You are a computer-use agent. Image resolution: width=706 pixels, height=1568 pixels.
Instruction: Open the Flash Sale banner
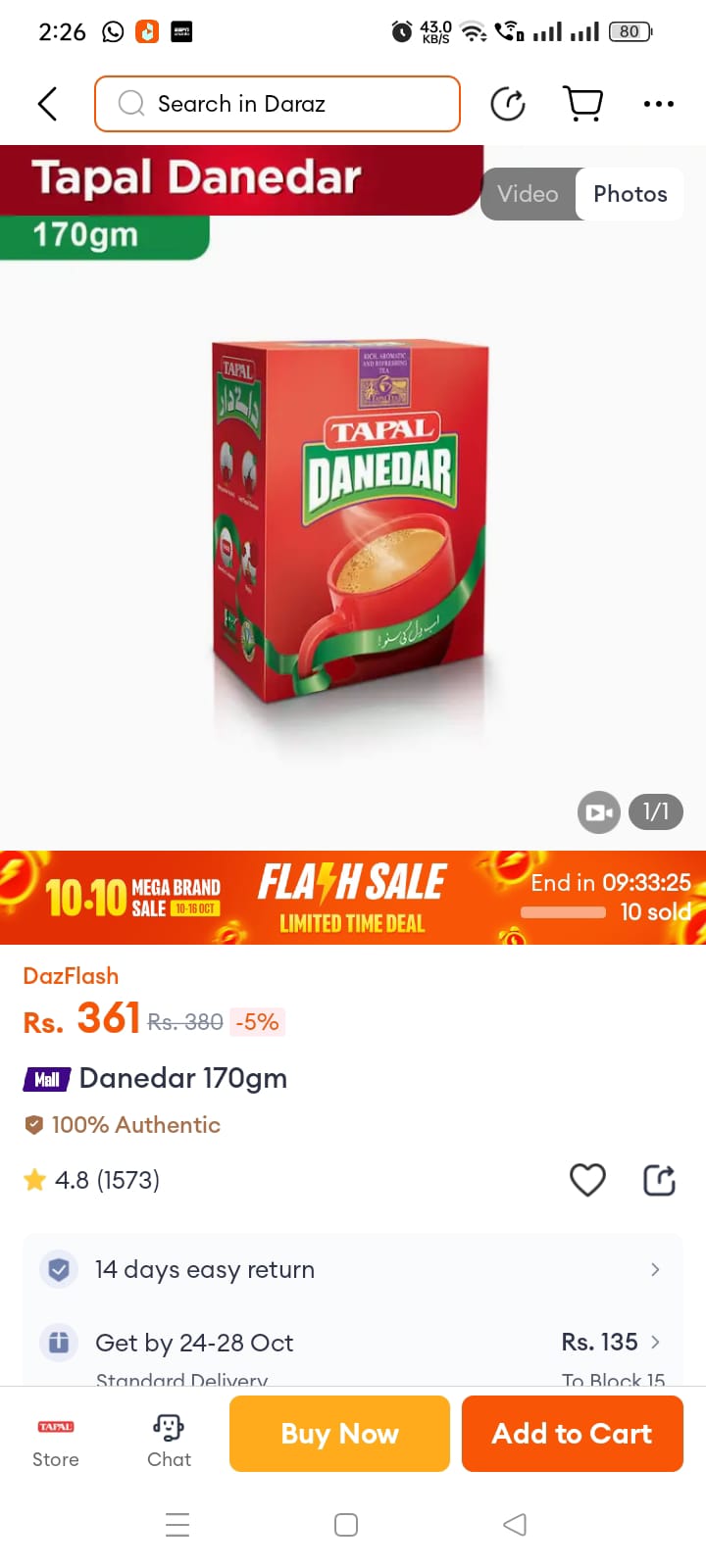[x=353, y=897]
